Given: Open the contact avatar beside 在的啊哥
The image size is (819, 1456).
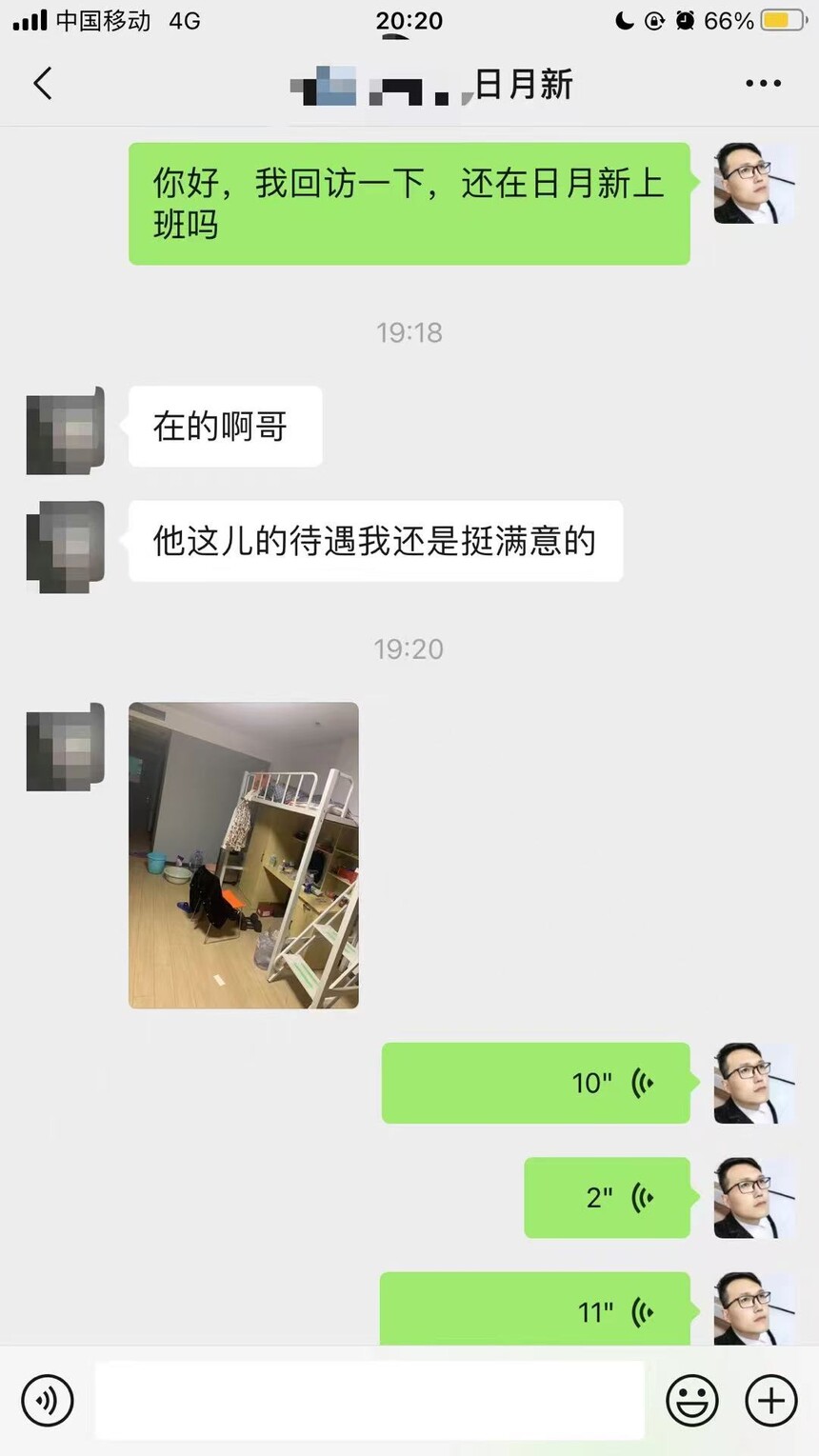Looking at the screenshot, I should 66,430.
